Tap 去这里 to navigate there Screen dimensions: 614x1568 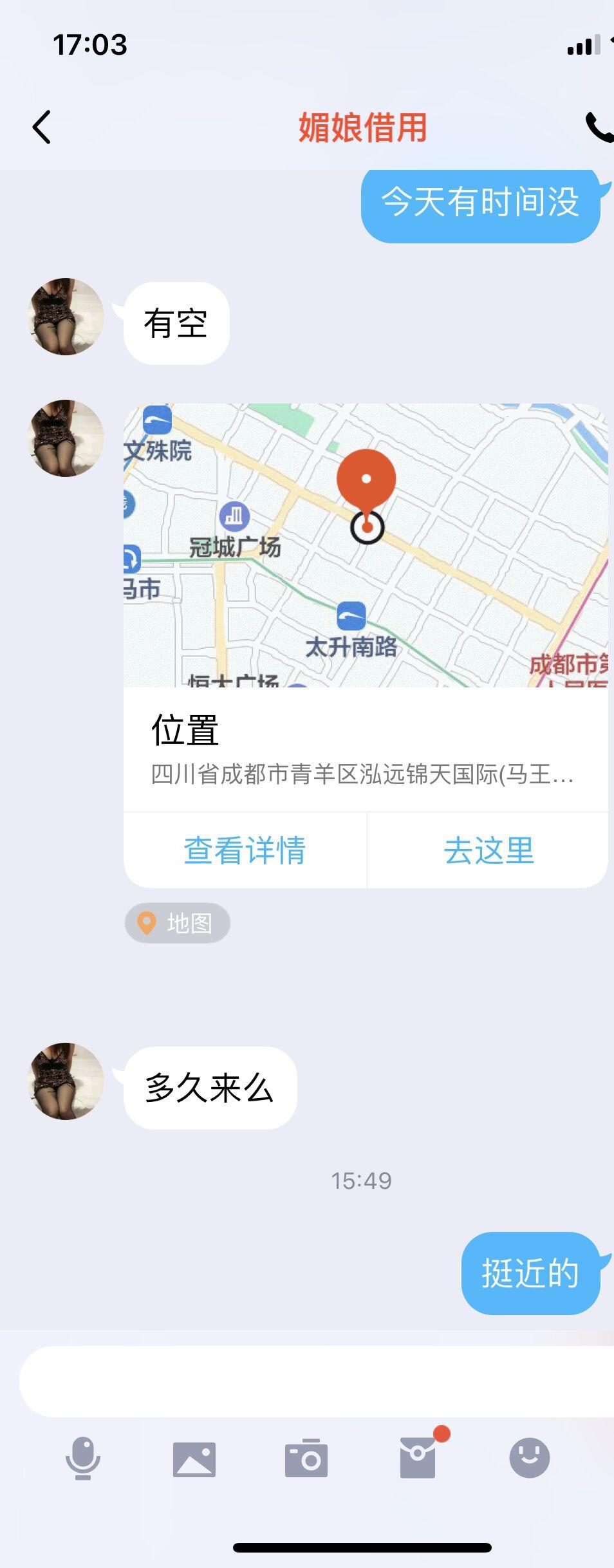(x=488, y=850)
